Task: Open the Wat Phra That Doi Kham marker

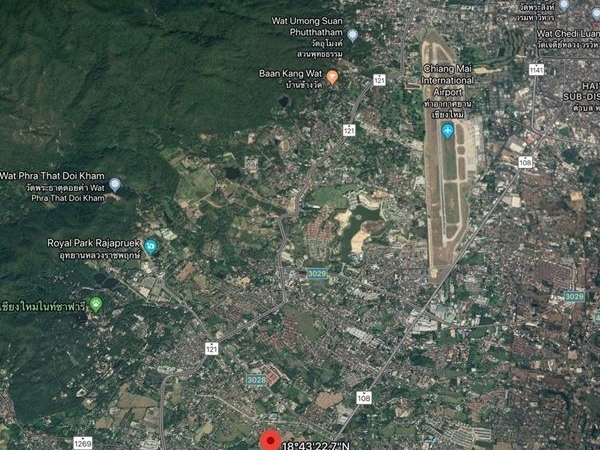Action: pos(115,184)
